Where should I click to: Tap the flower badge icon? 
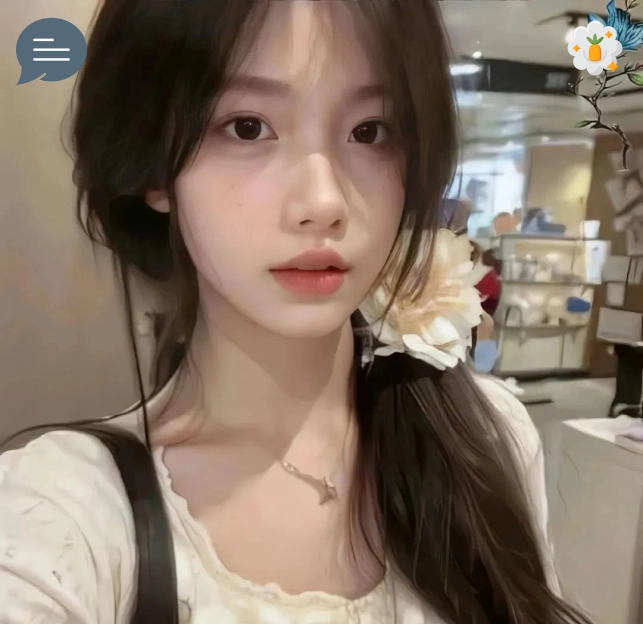(594, 47)
